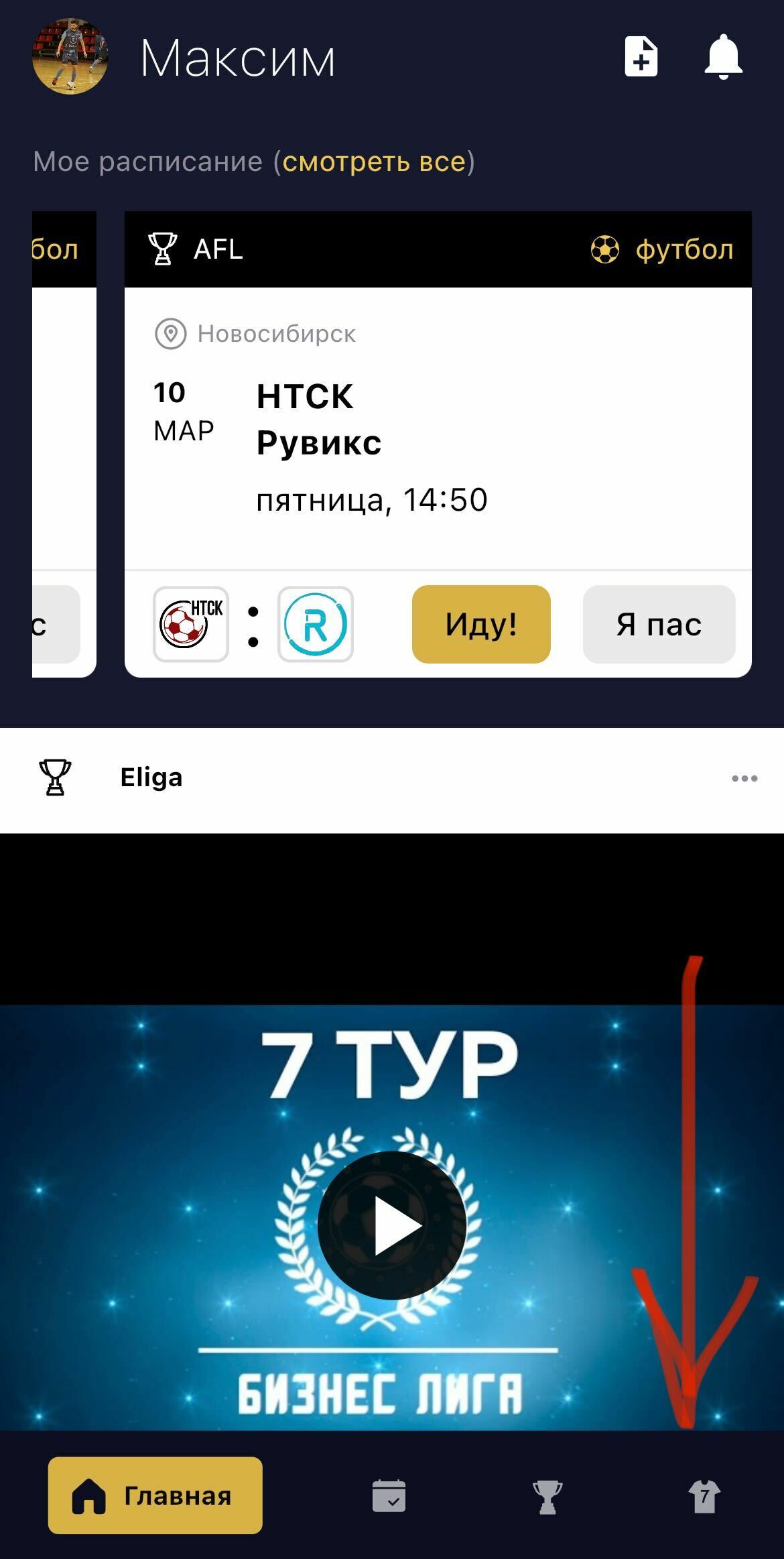Open the НТСК team logo

[x=191, y=624]
